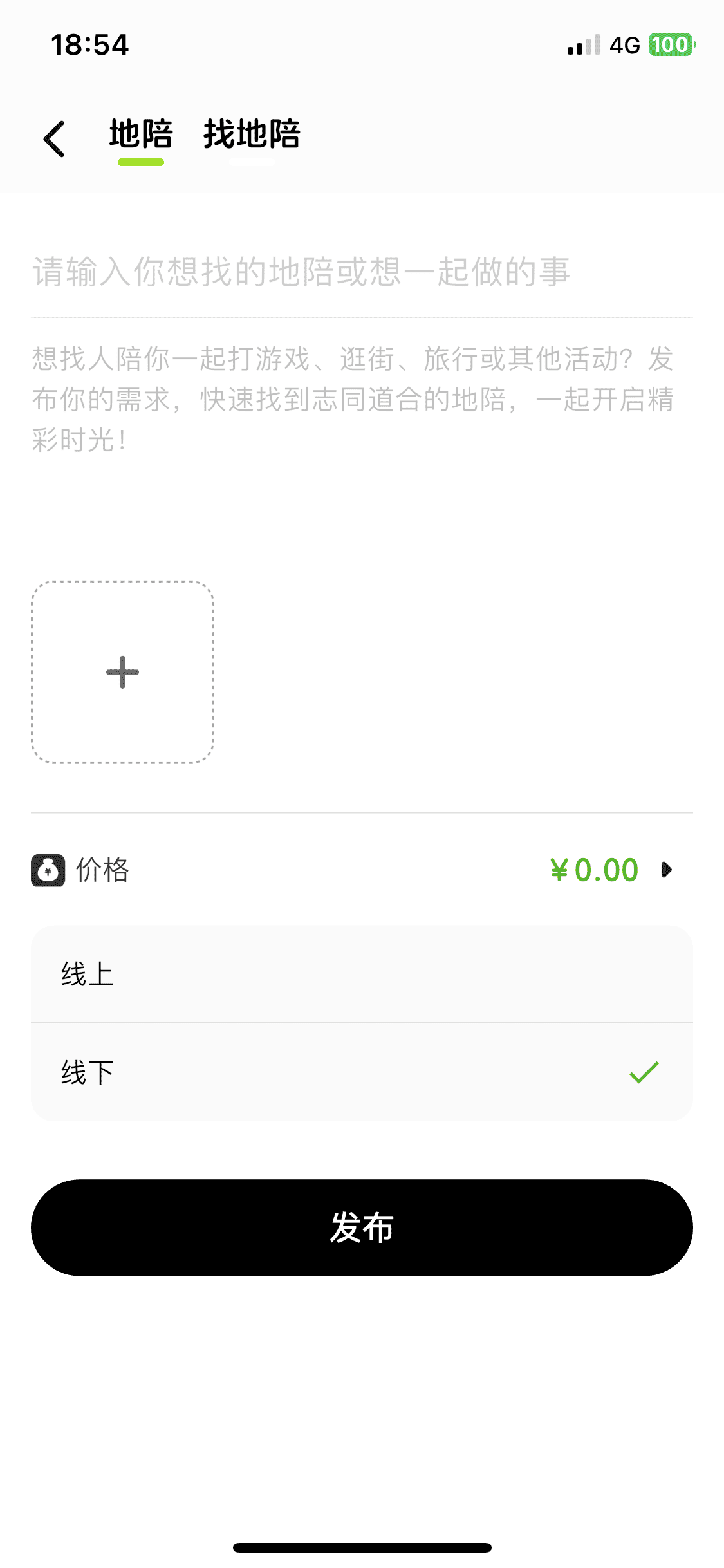Tap the 4G network indicator
724x1568 pixels.
[x=622, y=45]
